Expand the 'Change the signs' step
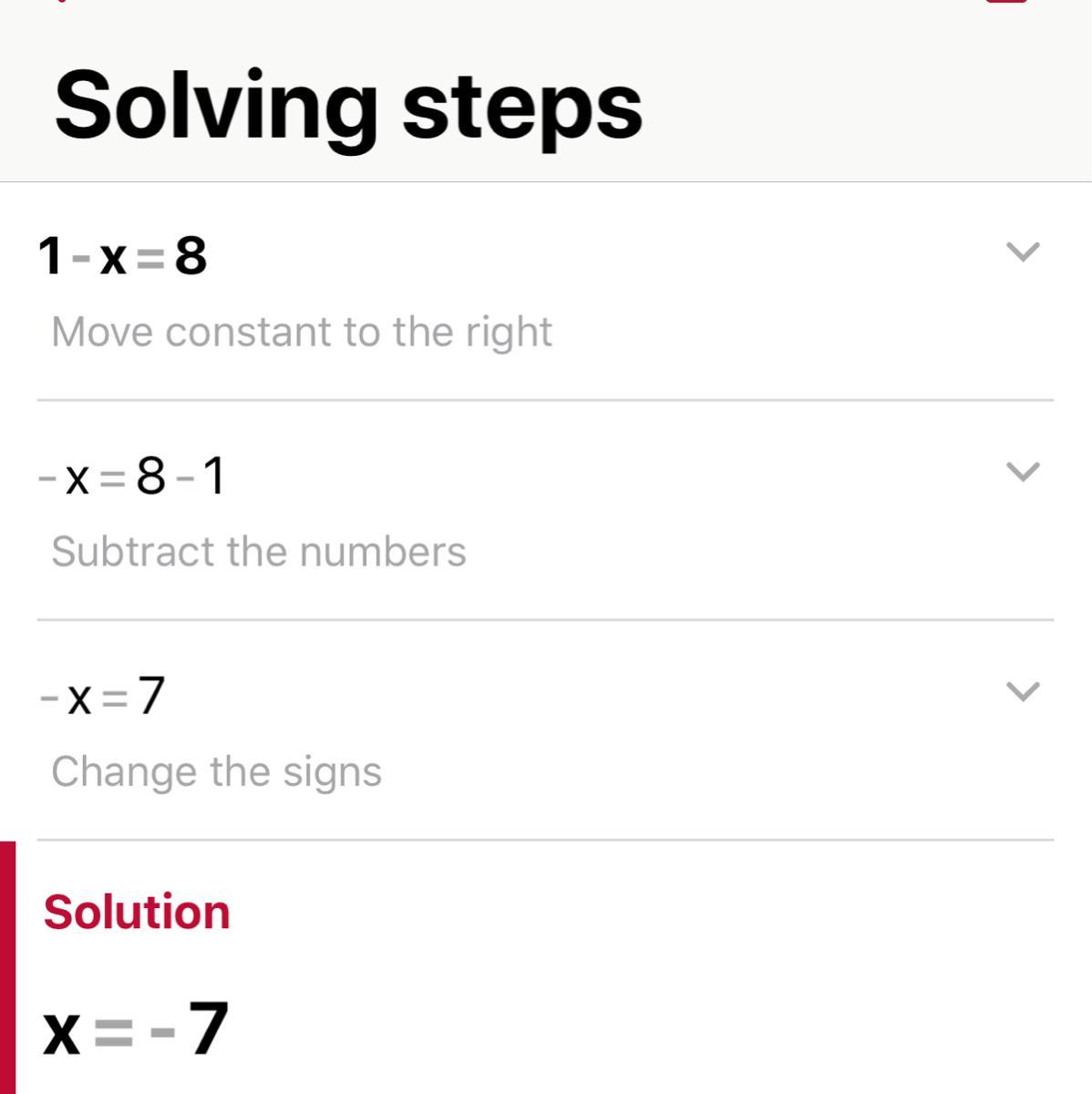 [x=1022, y=692]
